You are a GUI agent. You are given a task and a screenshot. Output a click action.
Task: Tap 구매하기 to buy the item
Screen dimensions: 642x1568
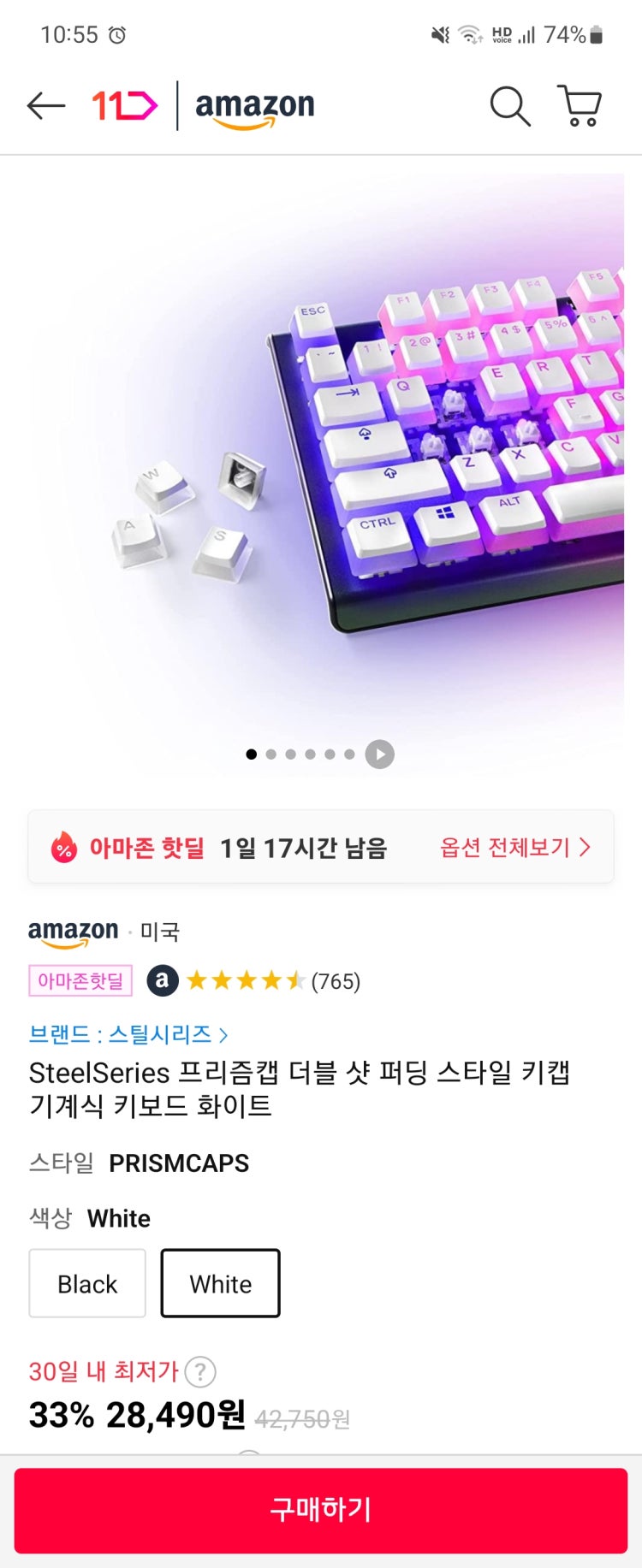coord(321,1509)
